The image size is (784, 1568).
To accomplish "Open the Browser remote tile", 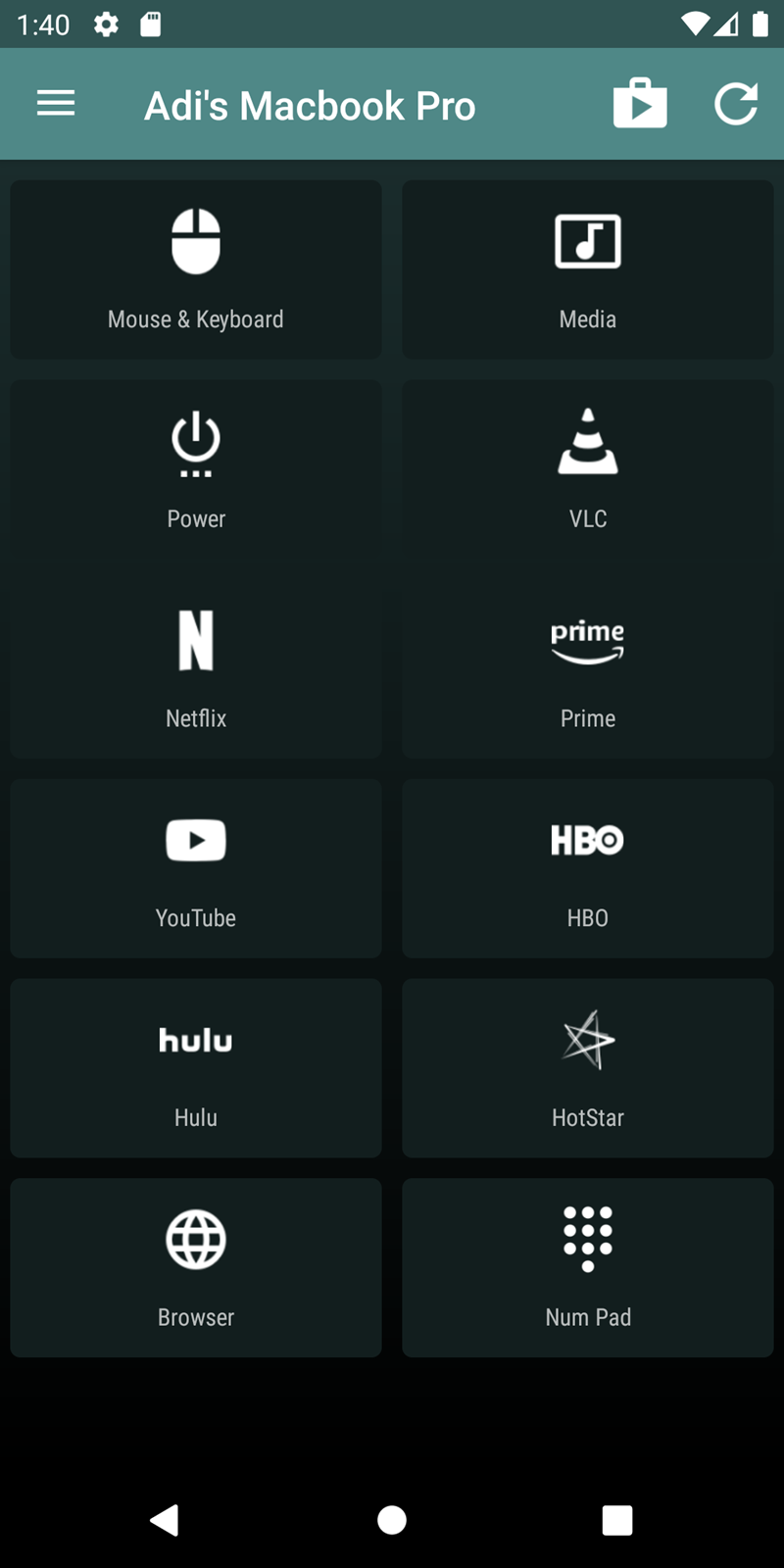I will click(x=196, y=1268).
